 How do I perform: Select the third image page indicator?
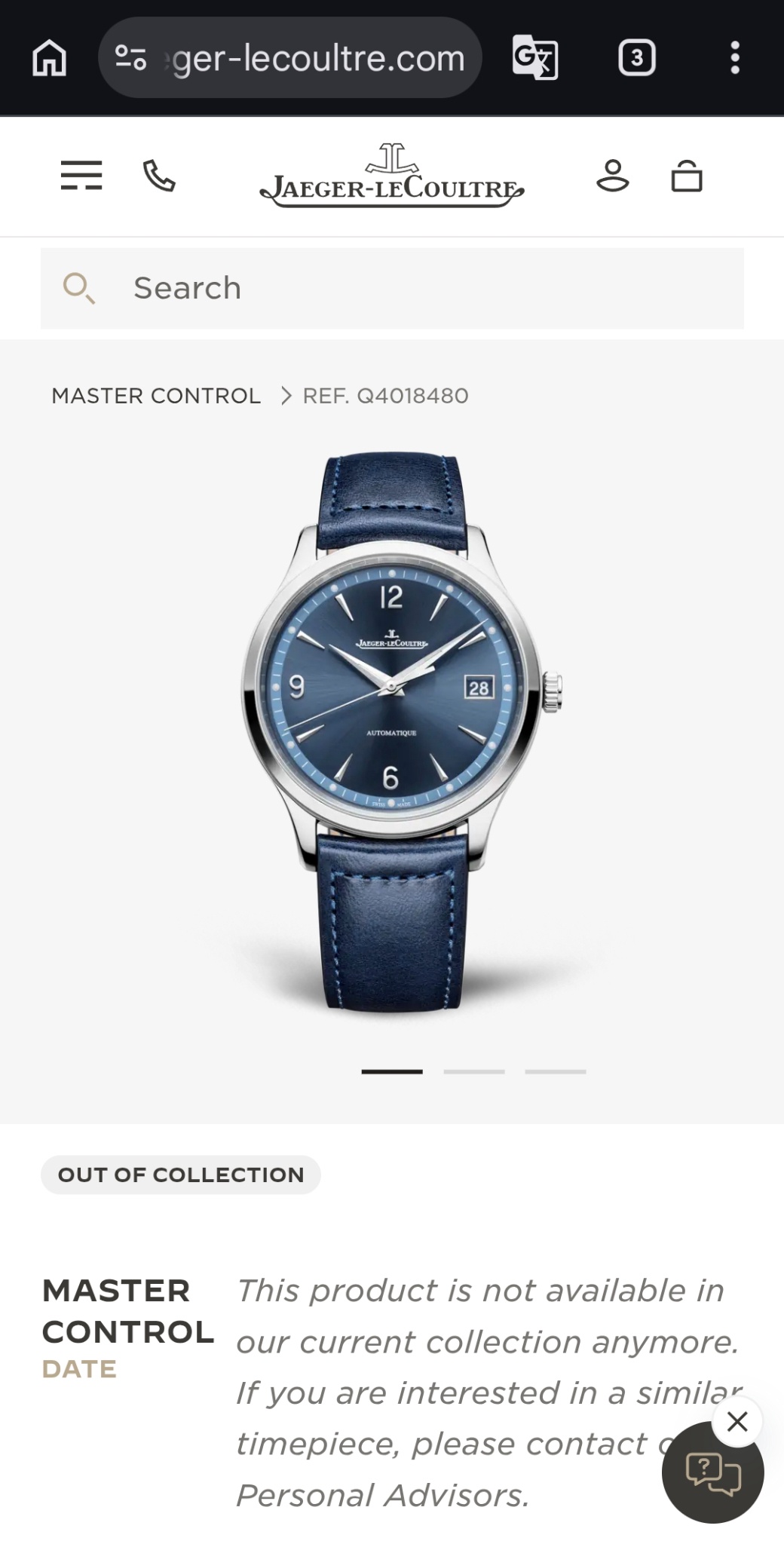pos(555,1071)
